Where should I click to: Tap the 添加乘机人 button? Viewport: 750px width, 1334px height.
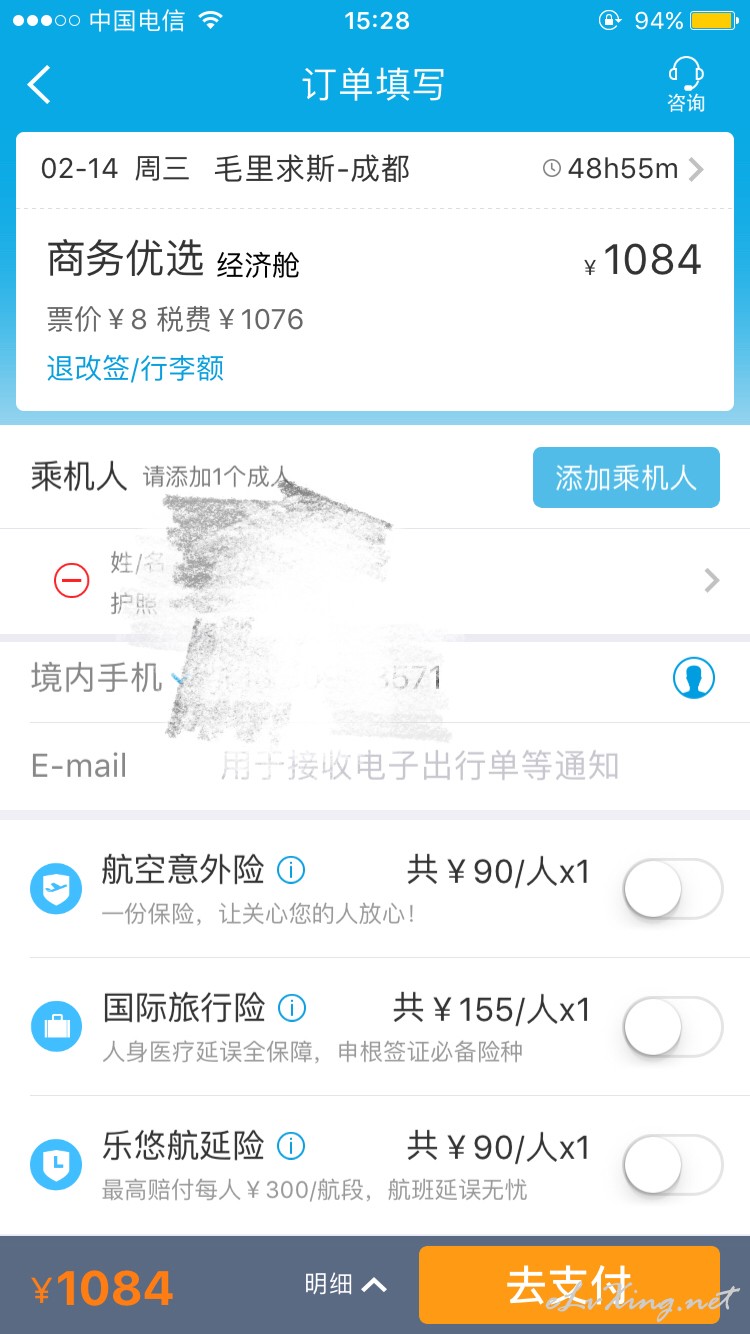tap(626, 478)
